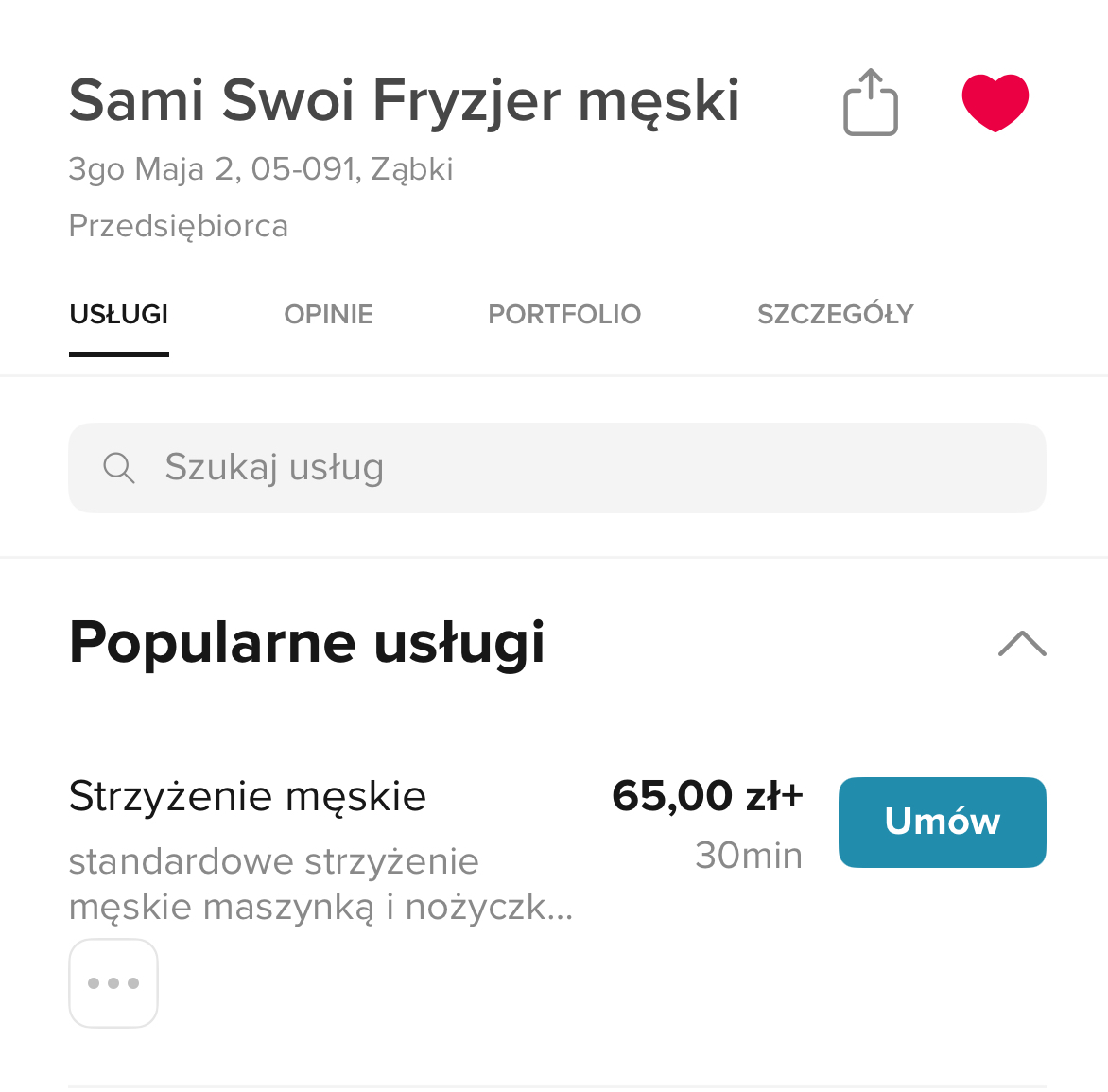Book Strzyżenie męskie with Umów button
Screen dimensions: 1108x1092
[942, 822]
